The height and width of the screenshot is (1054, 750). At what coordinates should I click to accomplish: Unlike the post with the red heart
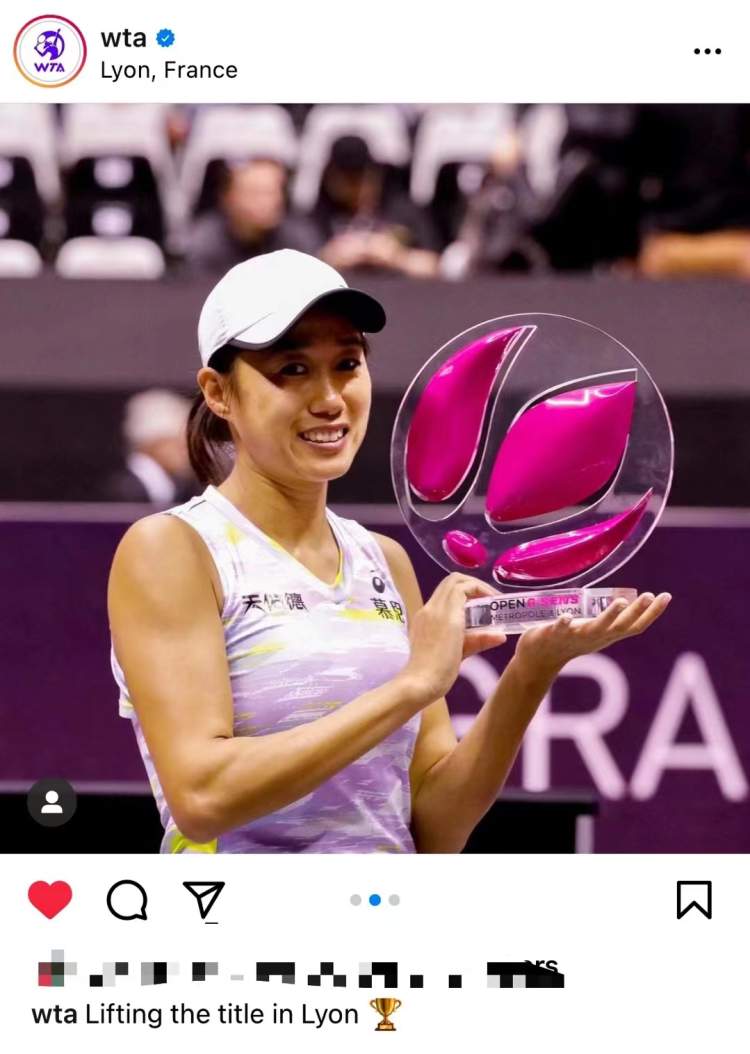coord(50,899)
